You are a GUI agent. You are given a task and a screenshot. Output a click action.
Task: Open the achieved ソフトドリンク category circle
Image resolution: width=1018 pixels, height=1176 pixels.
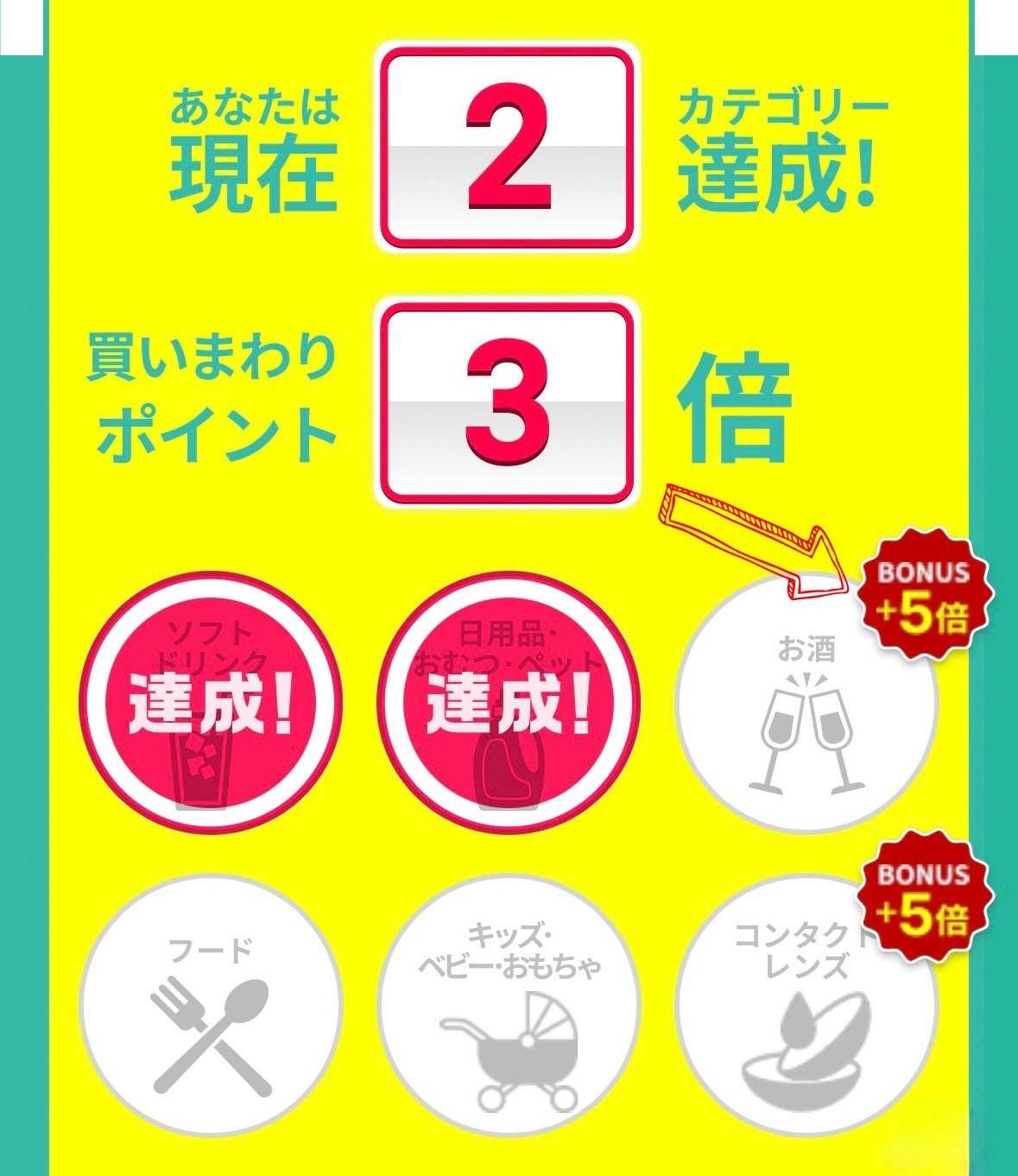pyautogui.click(x=210, y=704)
